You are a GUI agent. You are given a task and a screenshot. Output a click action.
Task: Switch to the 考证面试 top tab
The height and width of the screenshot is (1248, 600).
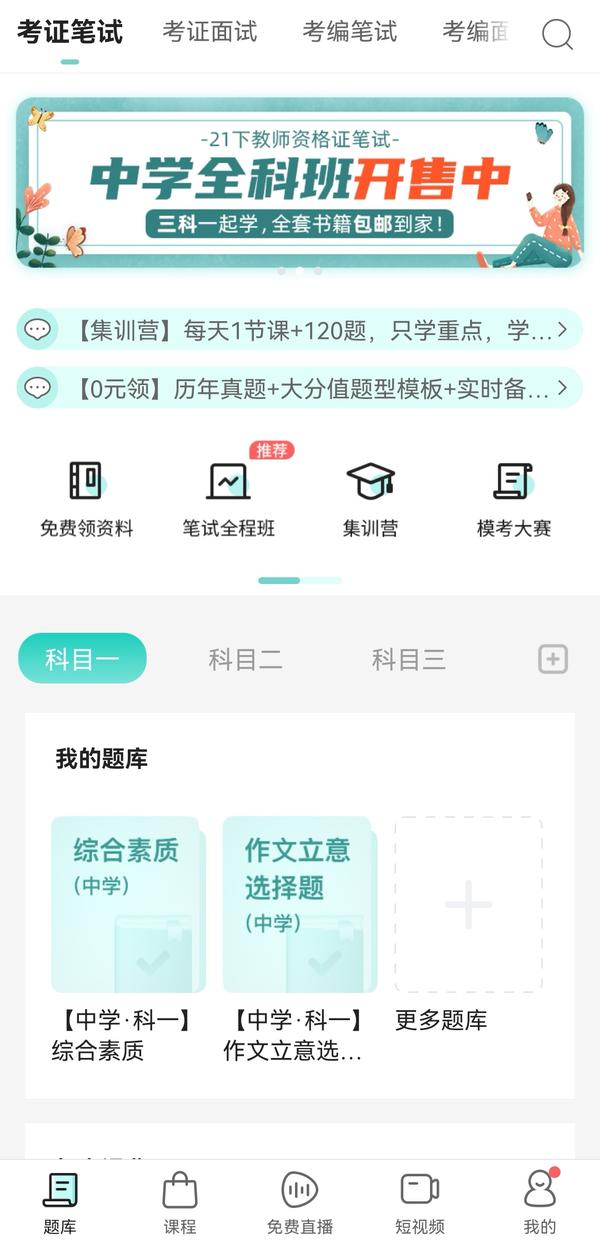pos(210,32)
